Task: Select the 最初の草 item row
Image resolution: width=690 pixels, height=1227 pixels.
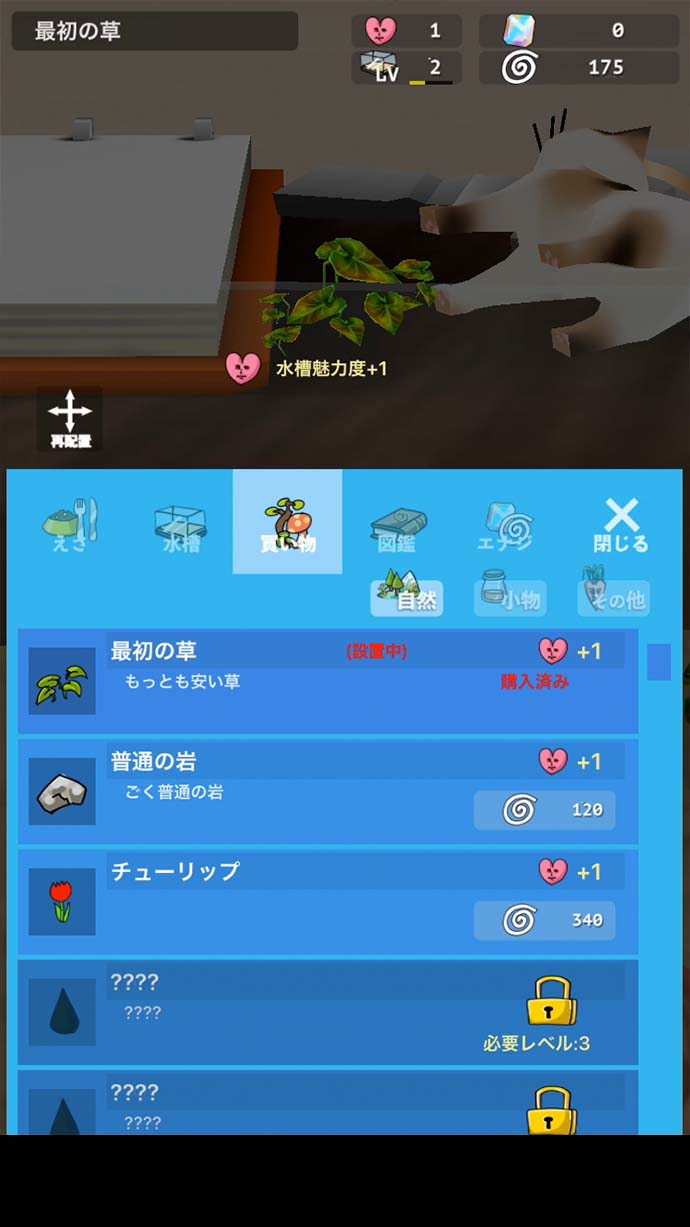Action: point(328,681)
